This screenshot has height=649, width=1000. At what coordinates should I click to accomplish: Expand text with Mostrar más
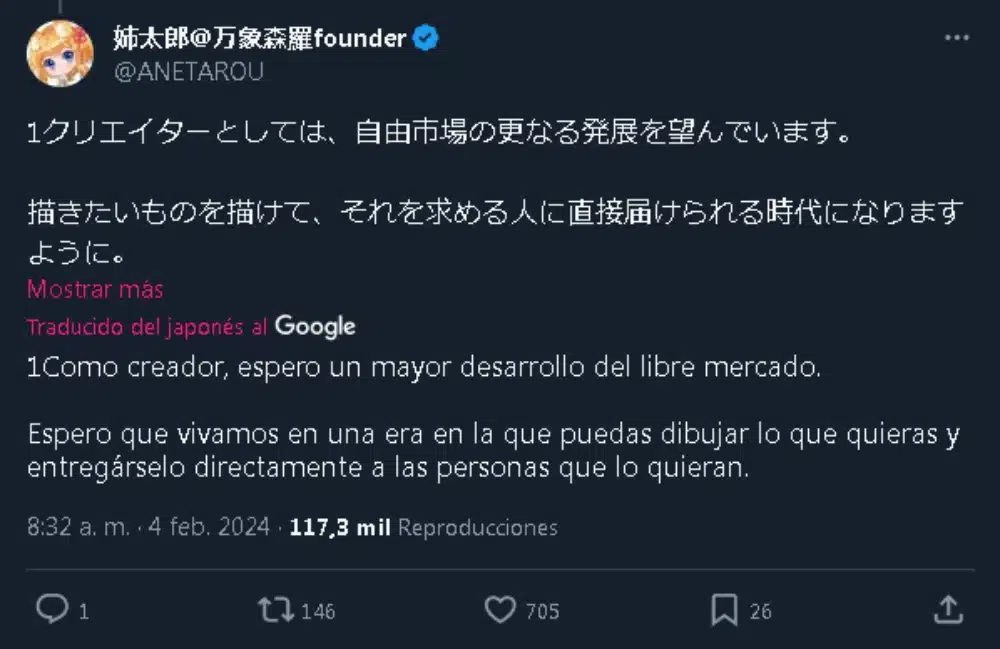click(x=95, y=289)
